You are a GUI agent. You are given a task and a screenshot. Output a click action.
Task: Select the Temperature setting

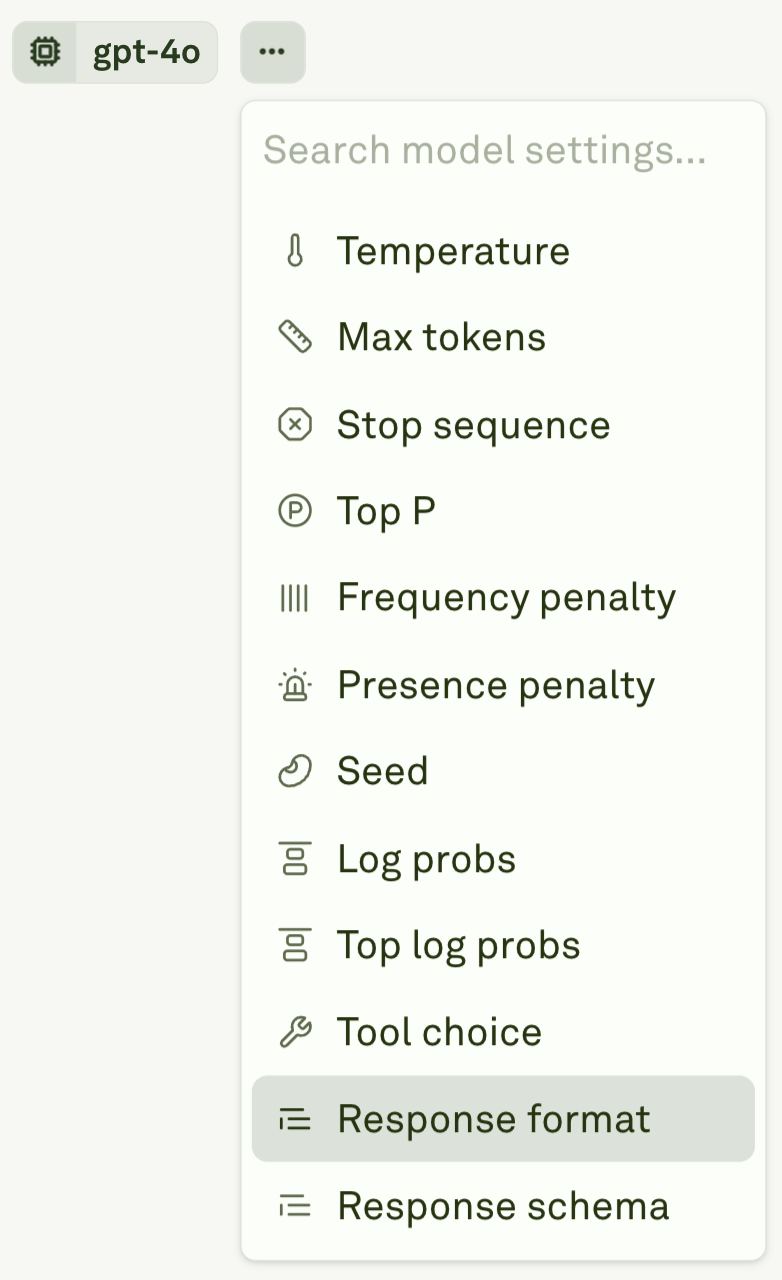(453, 251)
